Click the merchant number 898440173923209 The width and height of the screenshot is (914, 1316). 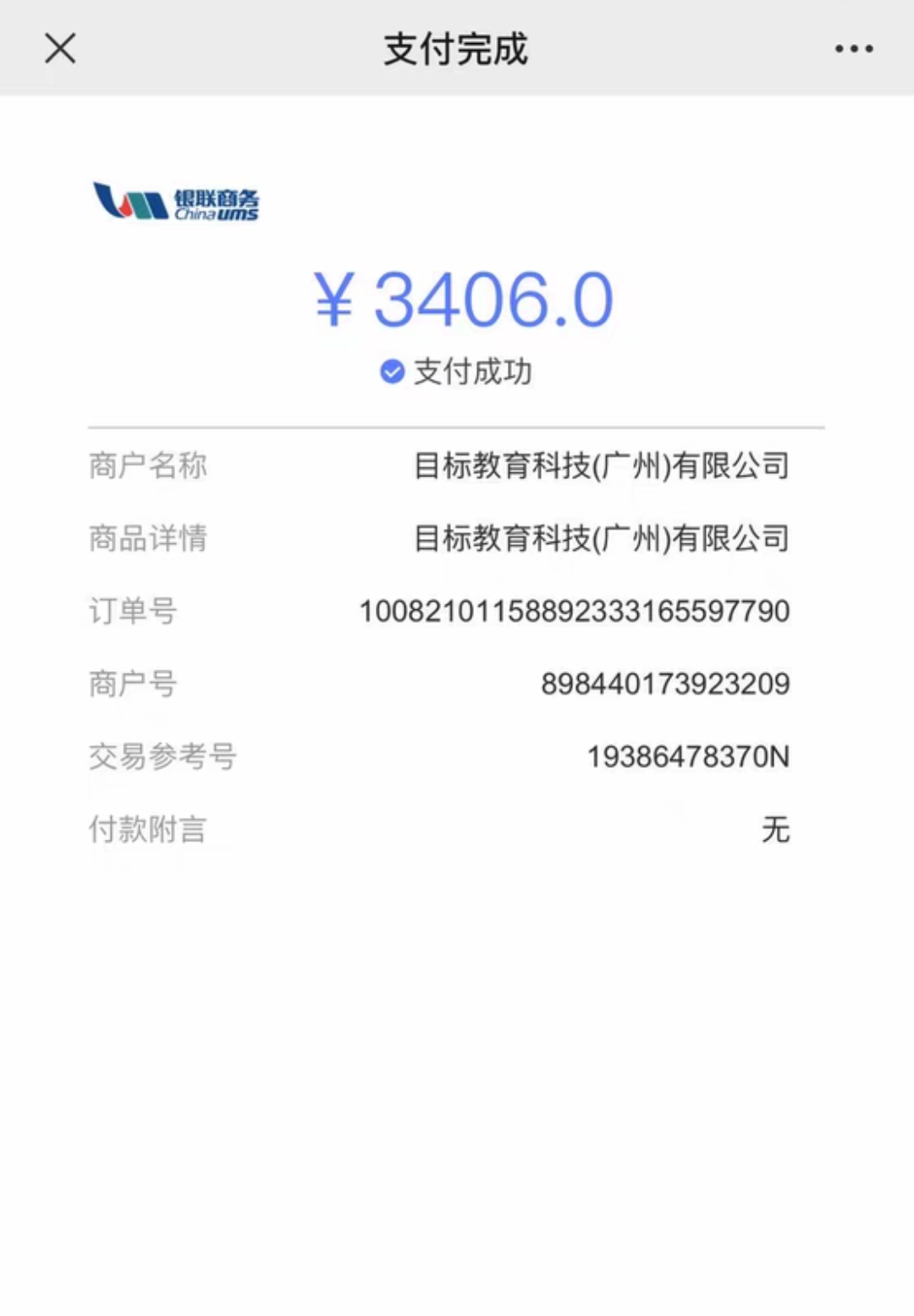point(668,684)
